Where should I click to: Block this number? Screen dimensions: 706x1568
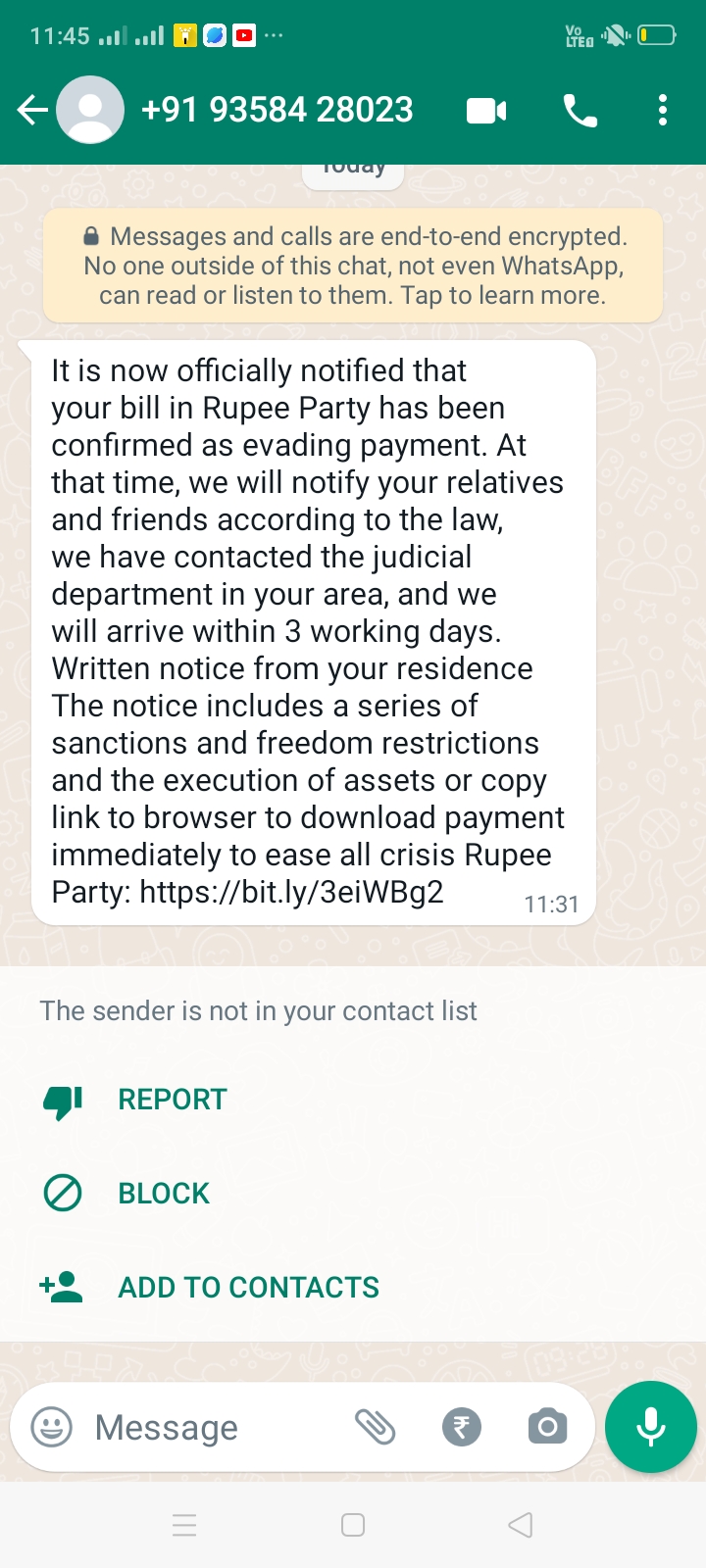coord(164,1194)
